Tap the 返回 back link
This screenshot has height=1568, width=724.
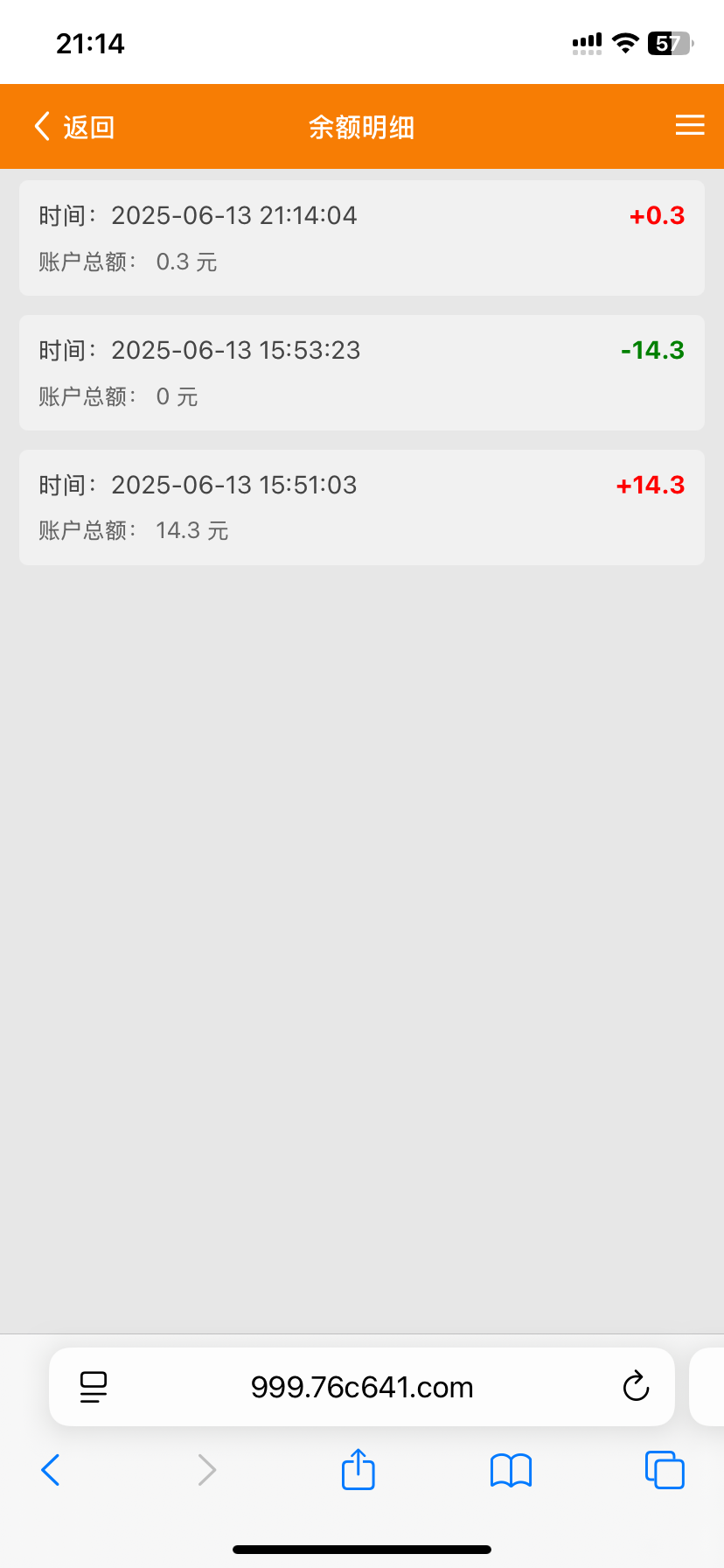pos(87,127)
